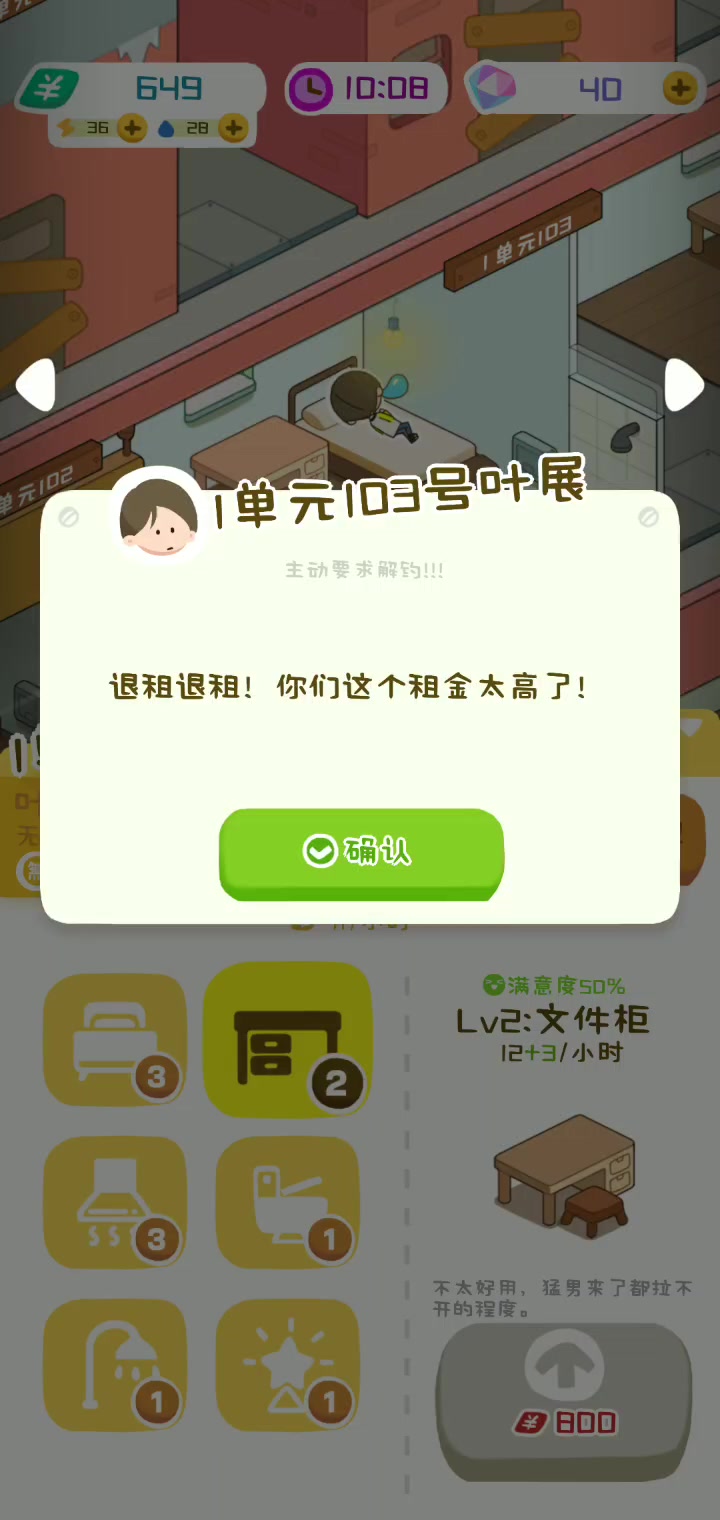Add water with the plus next to 28
This screenshot has height=1520, width=720.
233,128
